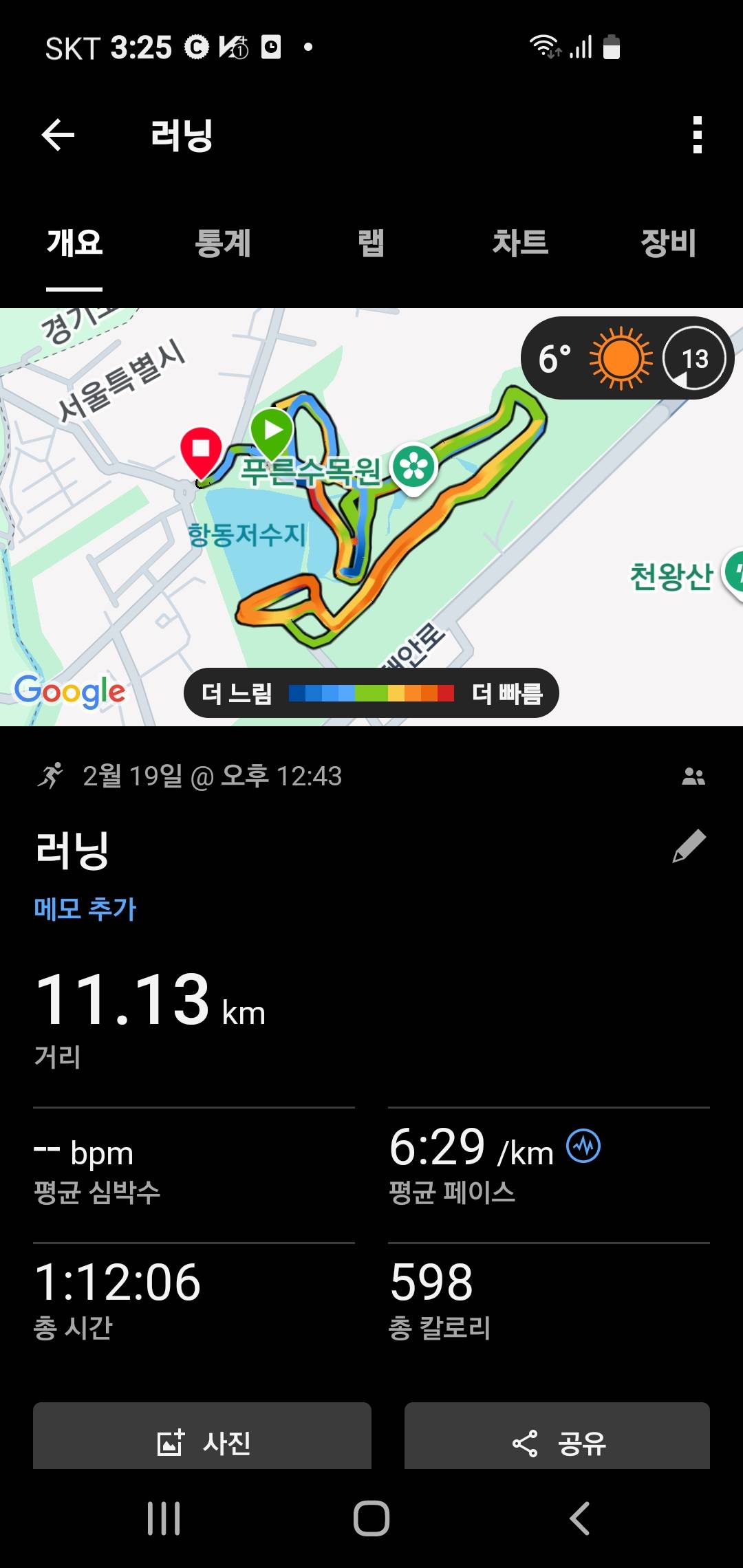Tap the running activity type icon

point(52,777)
